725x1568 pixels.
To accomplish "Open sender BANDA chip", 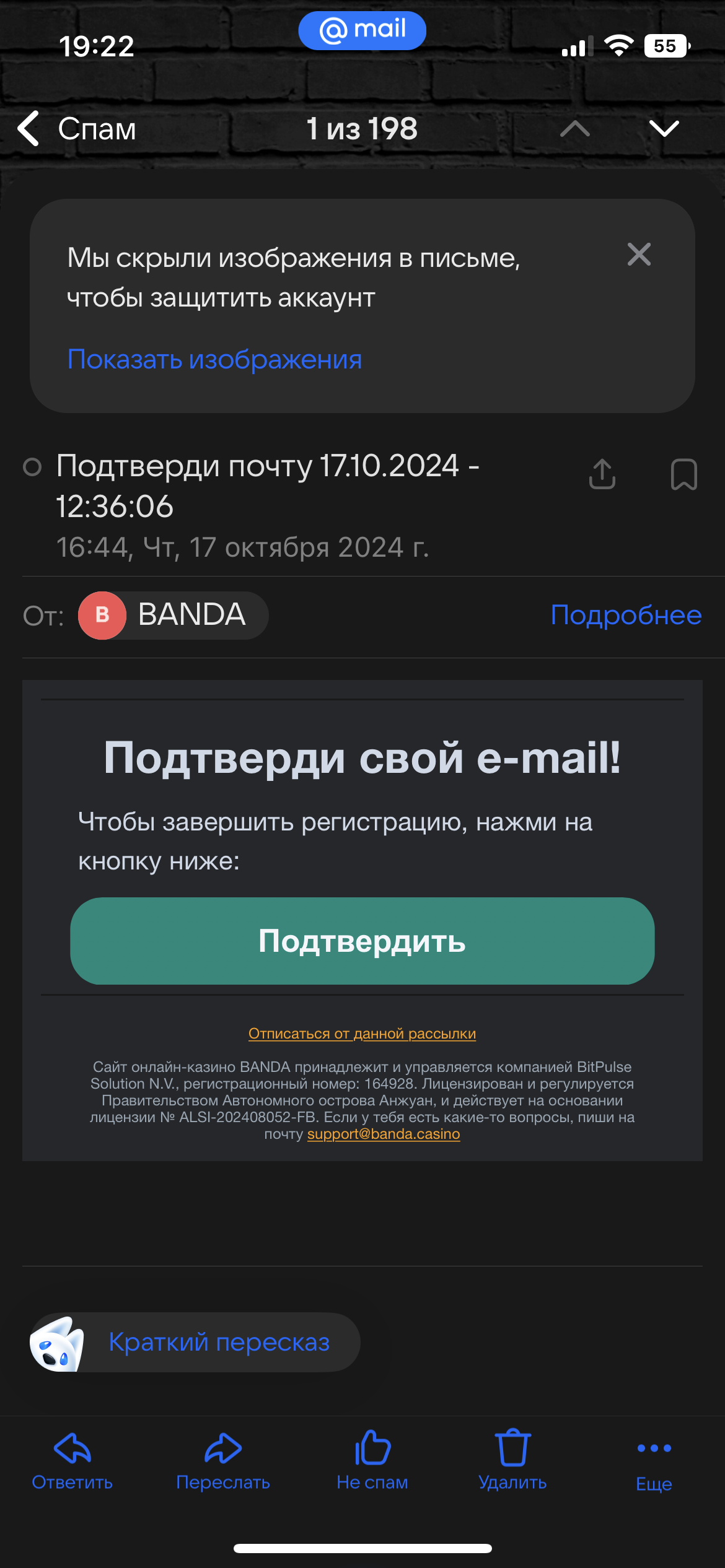I will pyautogui.click(x=173, y=615).
